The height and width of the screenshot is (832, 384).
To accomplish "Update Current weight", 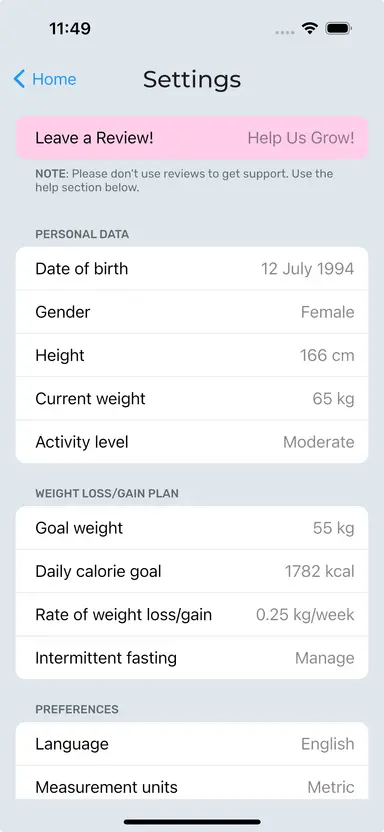I will click(x=192, y=399).
